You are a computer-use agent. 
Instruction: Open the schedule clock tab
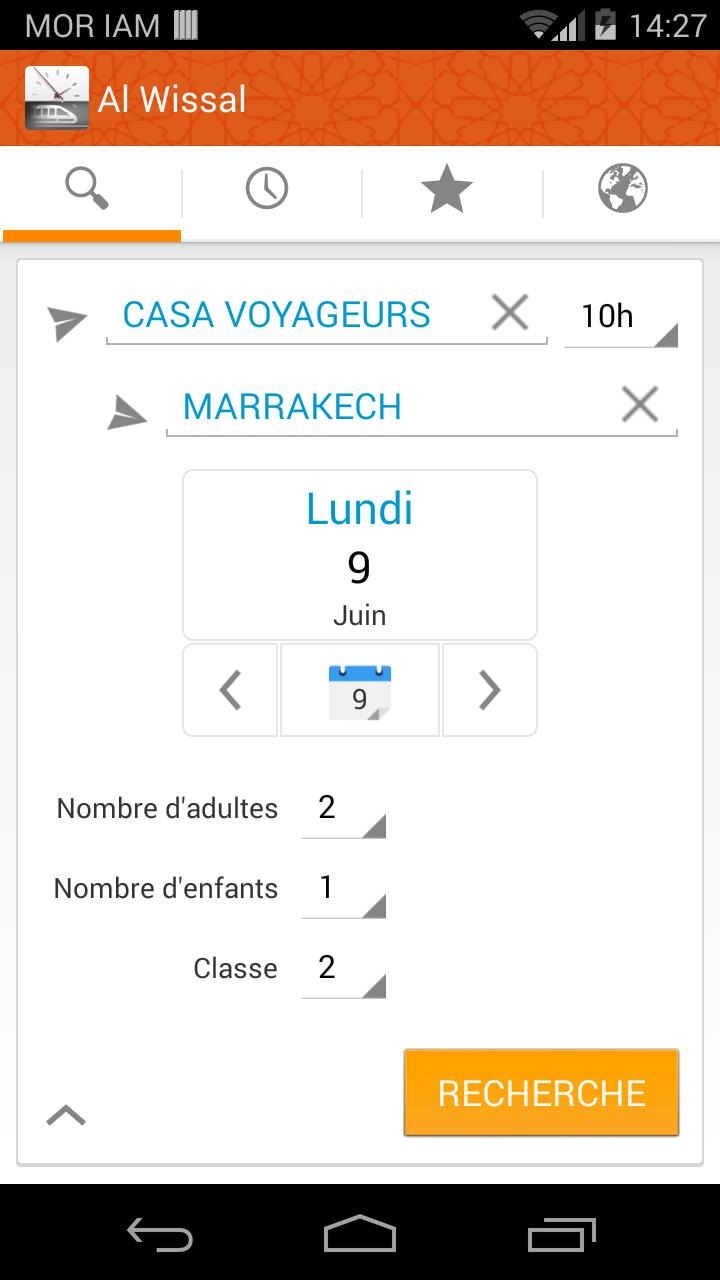(267, 190)
